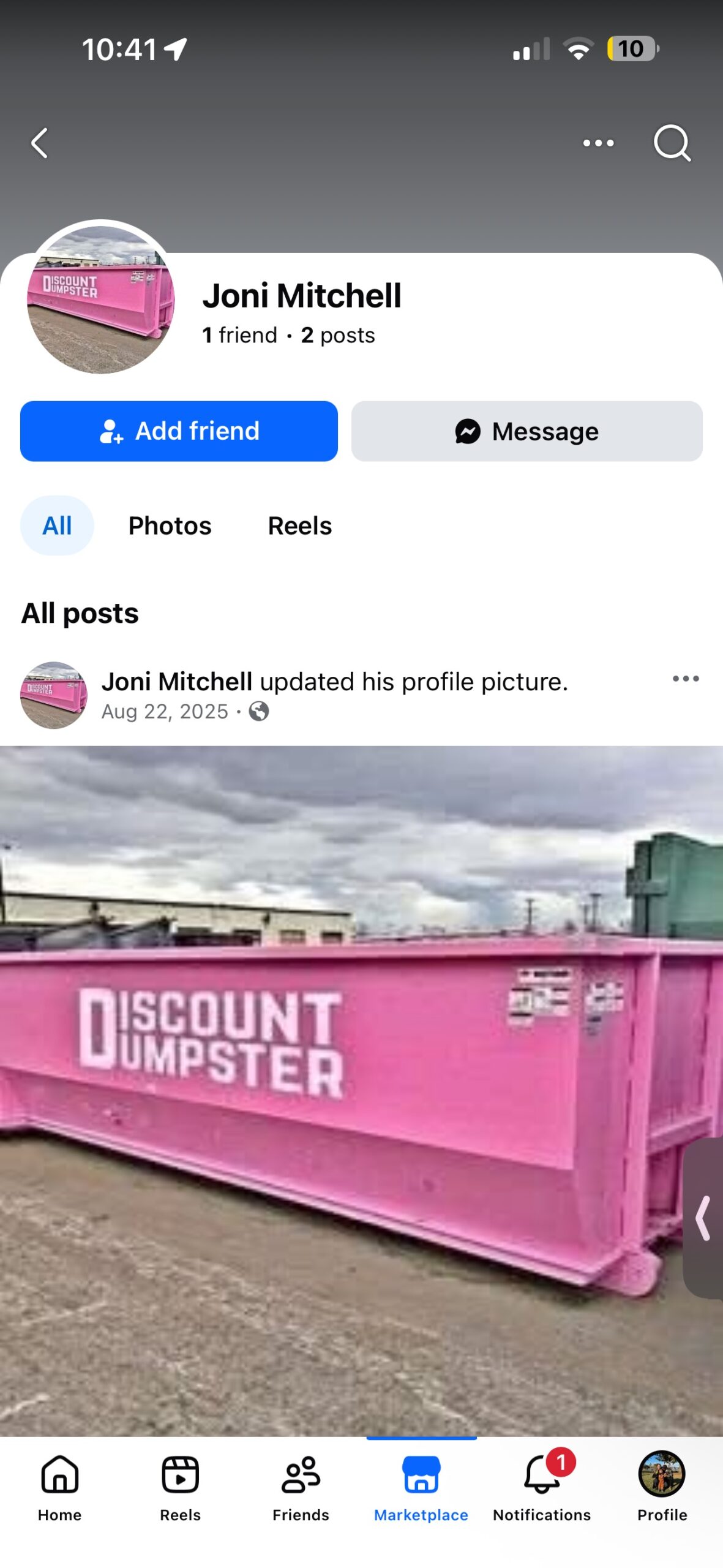Show Joni Mitchell's Reels posts
Viewport: 723px width, 1568px height.
tap(299, 526)
